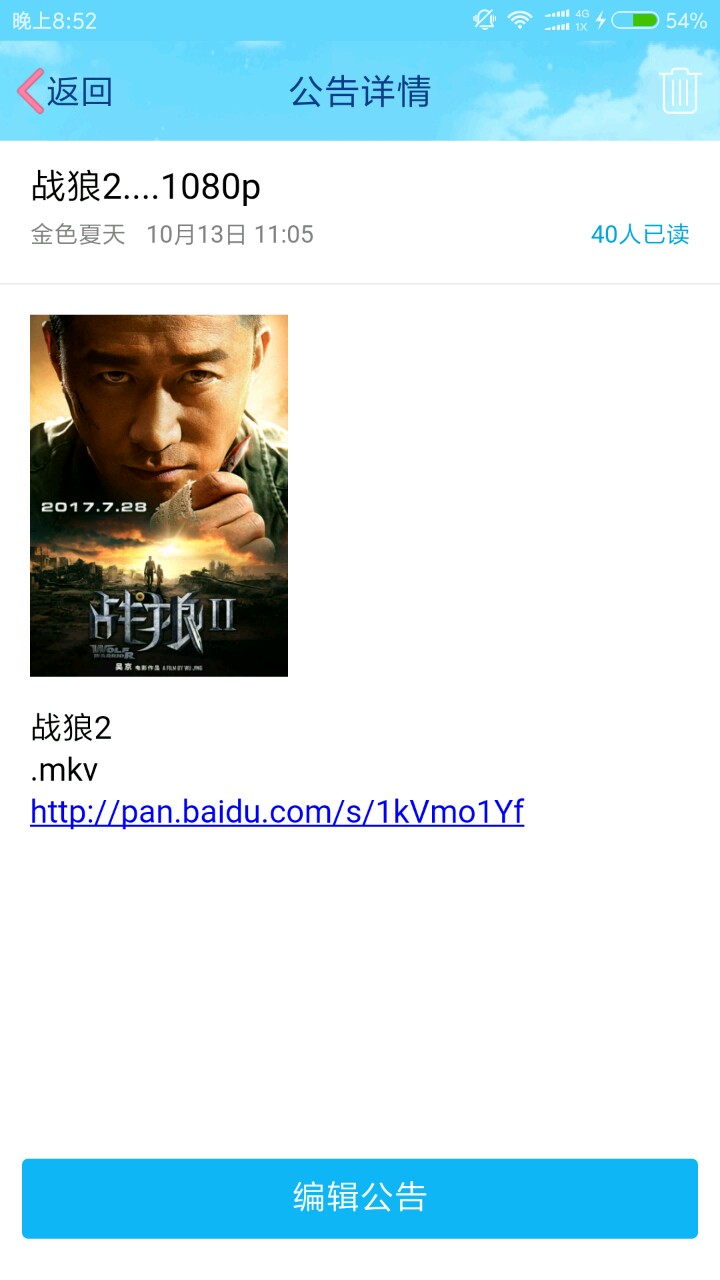View the 战狼2 poster image
720x1280 pixels.
[x=159, y=495]
